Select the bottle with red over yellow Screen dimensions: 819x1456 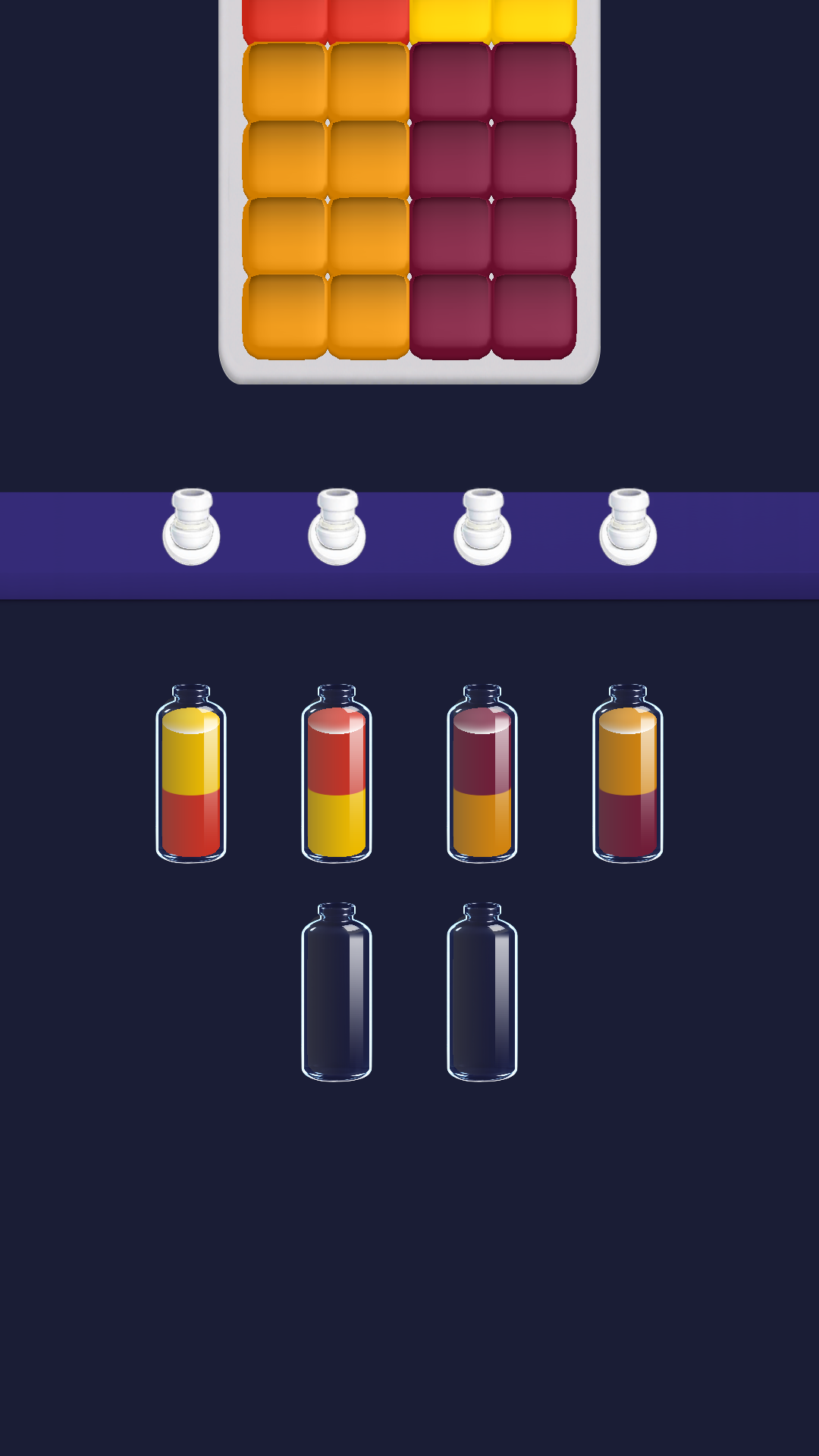point(337,775)
